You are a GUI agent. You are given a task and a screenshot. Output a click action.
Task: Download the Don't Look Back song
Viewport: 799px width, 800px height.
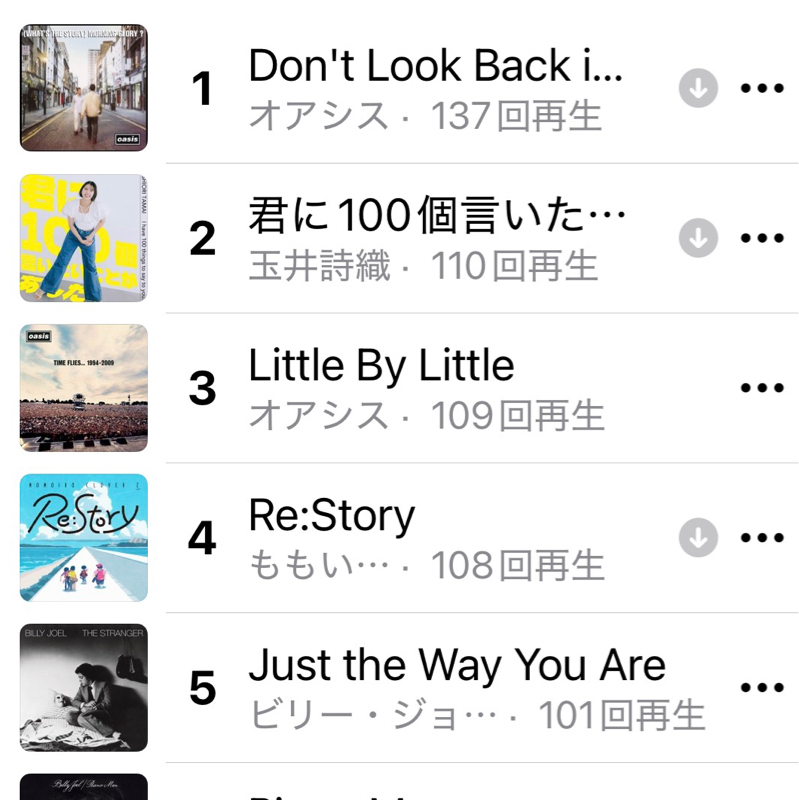tap(698, 88)
